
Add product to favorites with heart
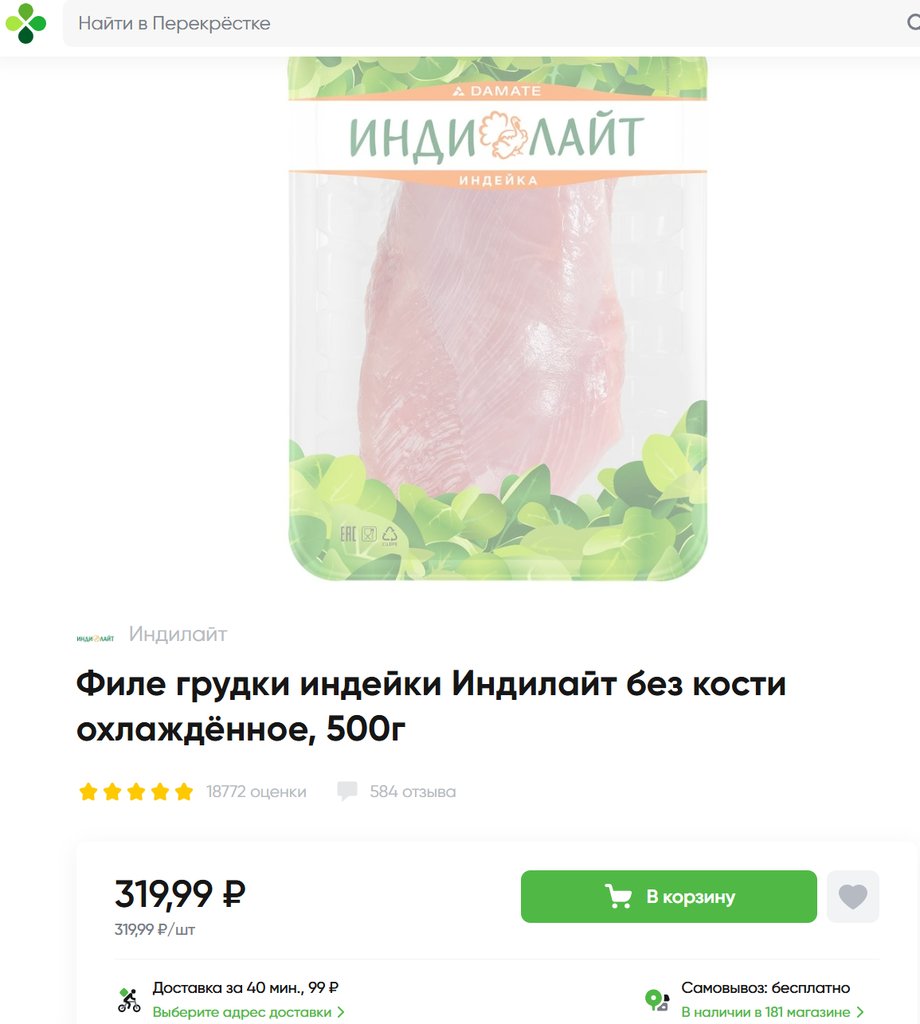pyautogui.click(x=852, y=897)
